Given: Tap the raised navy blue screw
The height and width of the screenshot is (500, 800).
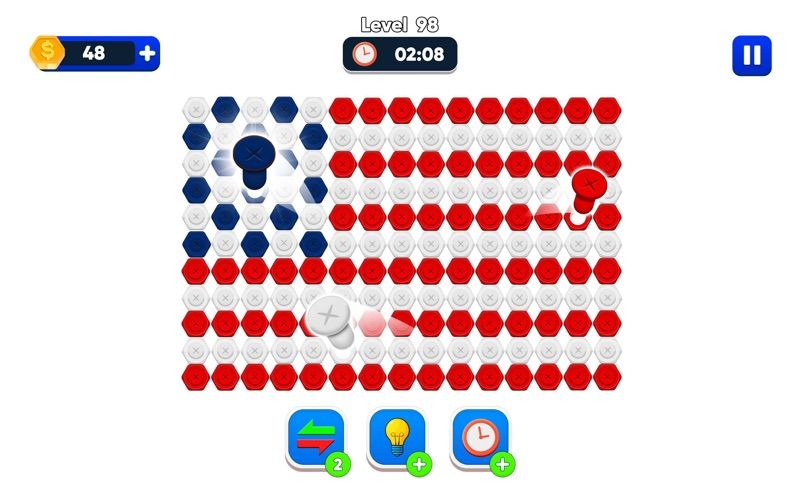Looking at the screenshot, I should (x=255, y=154).
